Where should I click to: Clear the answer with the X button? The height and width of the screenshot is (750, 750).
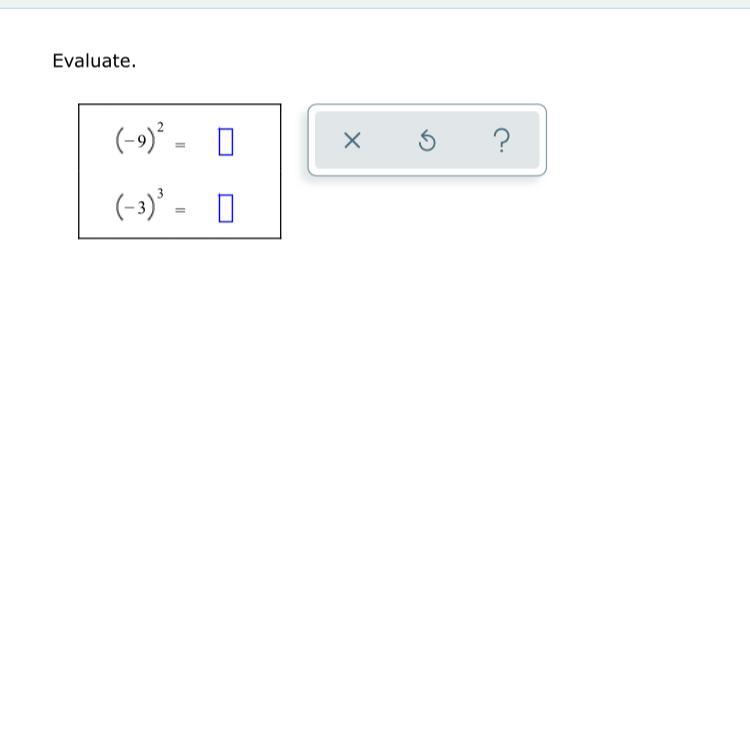point(352,141)
